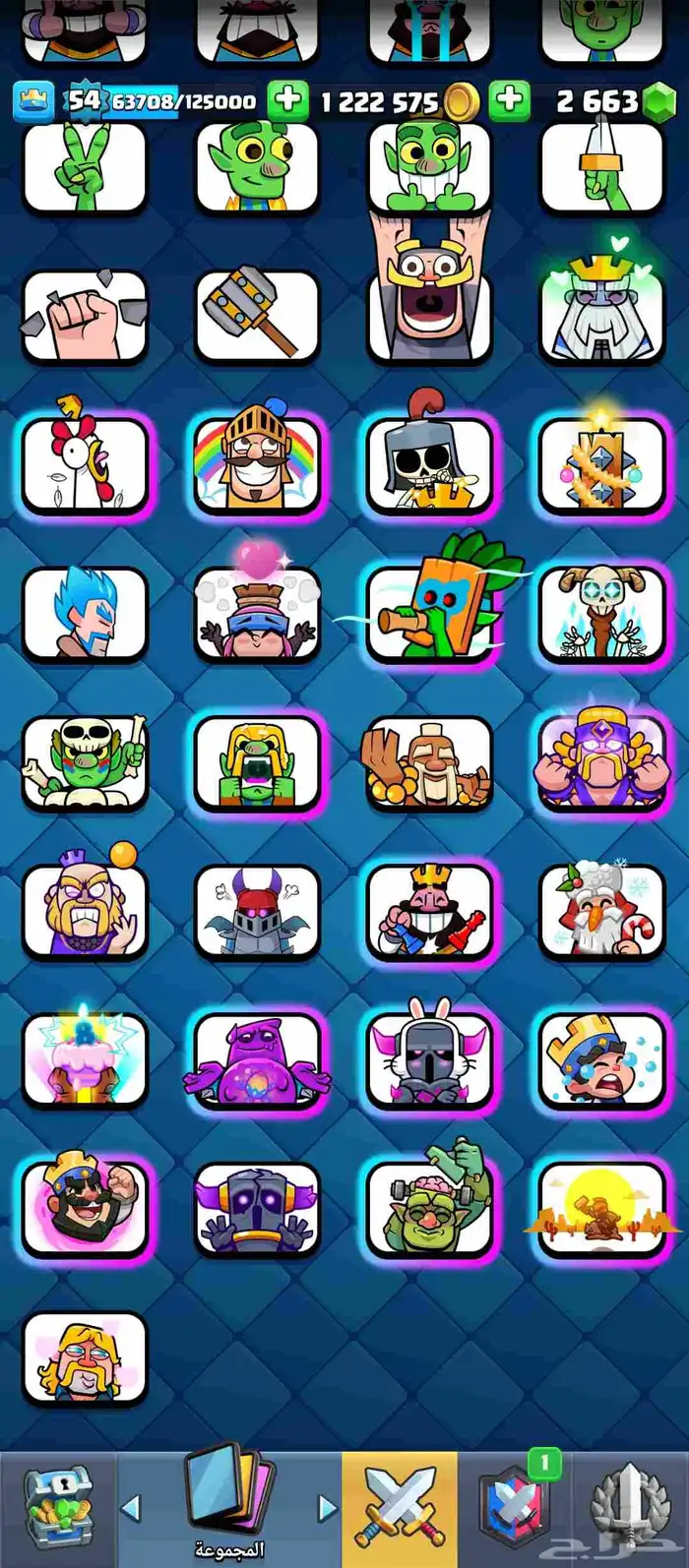Select the birthday cake emote
This screenshot has width=689, height=1568.
coord(85,1059)
